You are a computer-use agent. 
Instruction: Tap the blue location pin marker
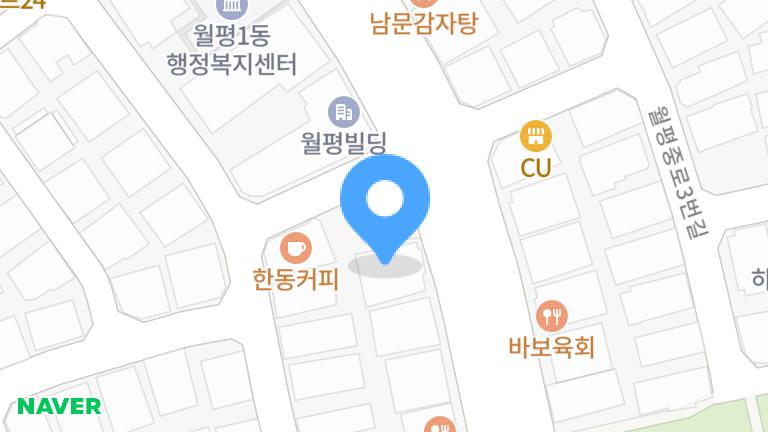click(x=385, y=202)
